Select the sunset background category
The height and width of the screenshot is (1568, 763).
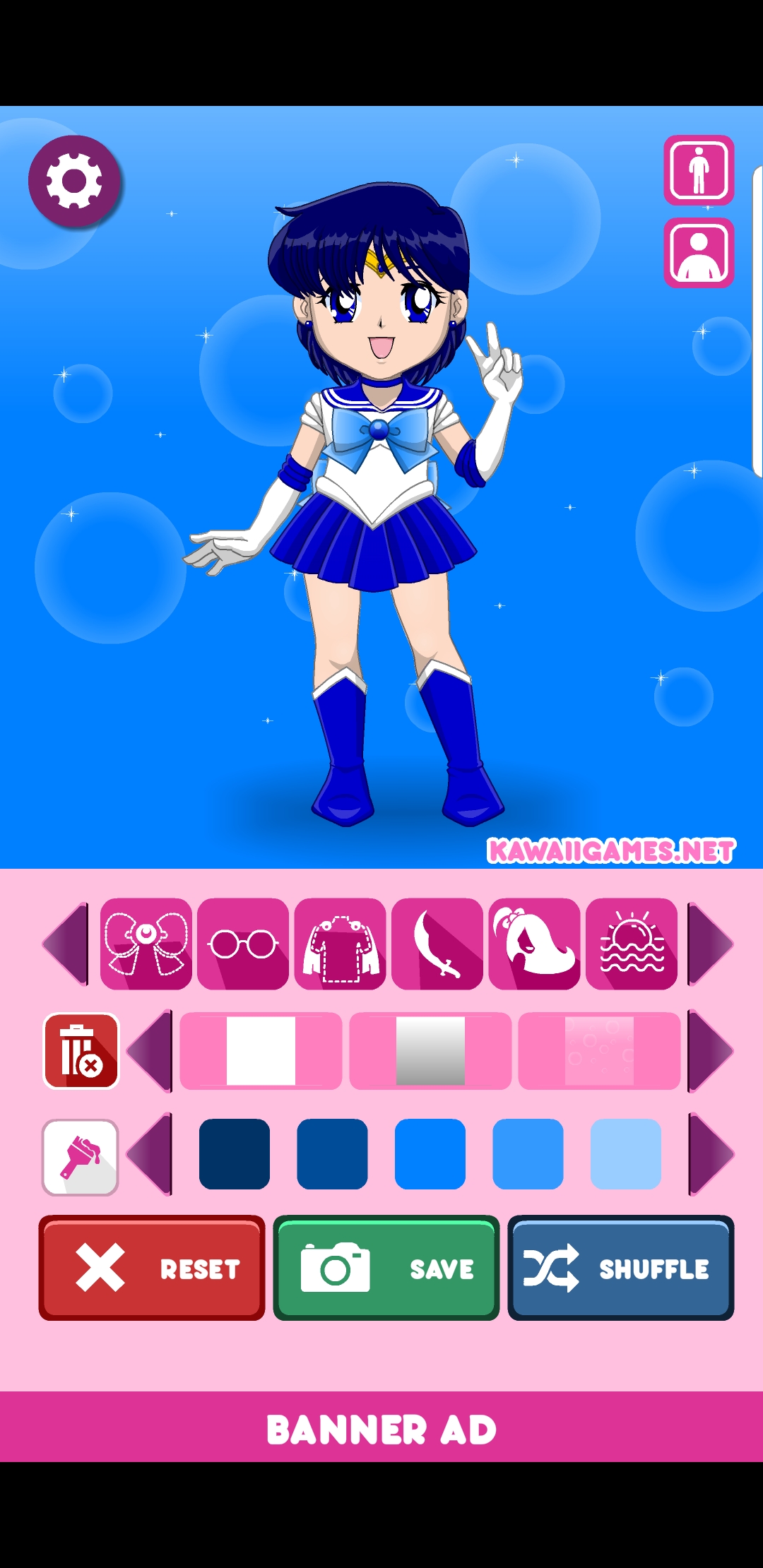pyautogui.click(x=632, y=944)
